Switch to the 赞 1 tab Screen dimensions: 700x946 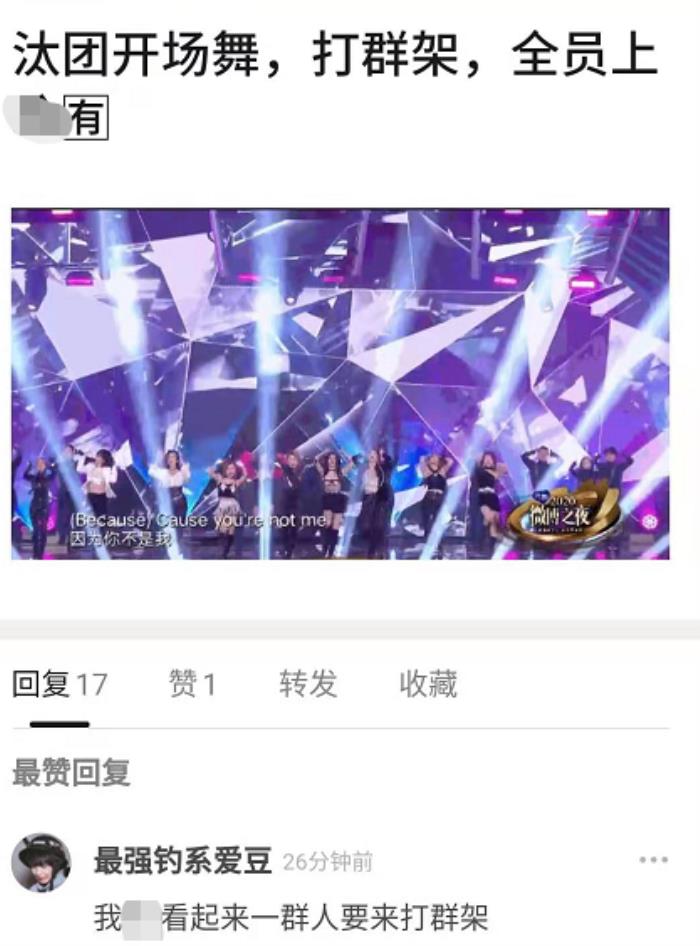coord(192,685)
